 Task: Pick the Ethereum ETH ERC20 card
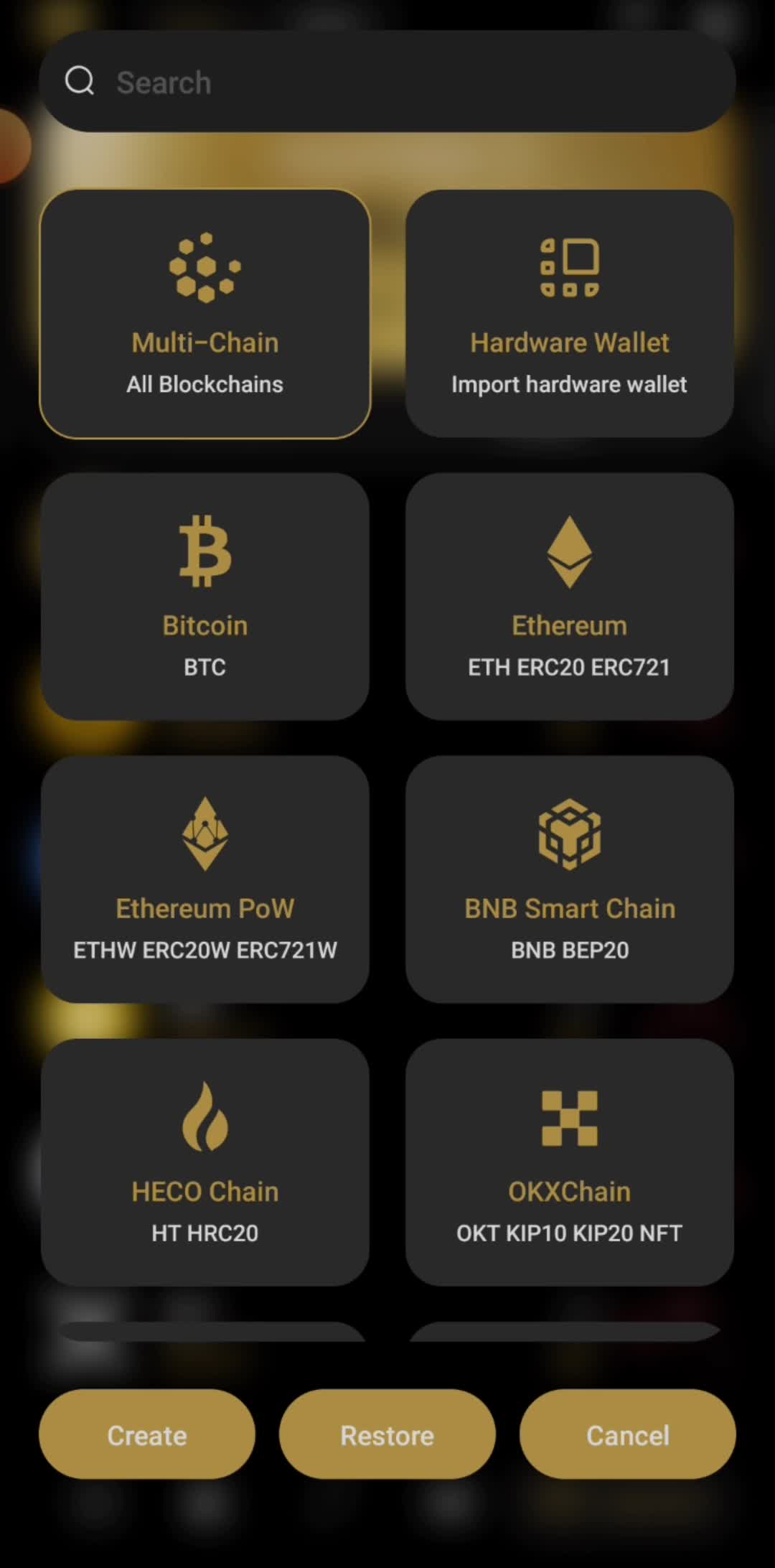point(569,596)
